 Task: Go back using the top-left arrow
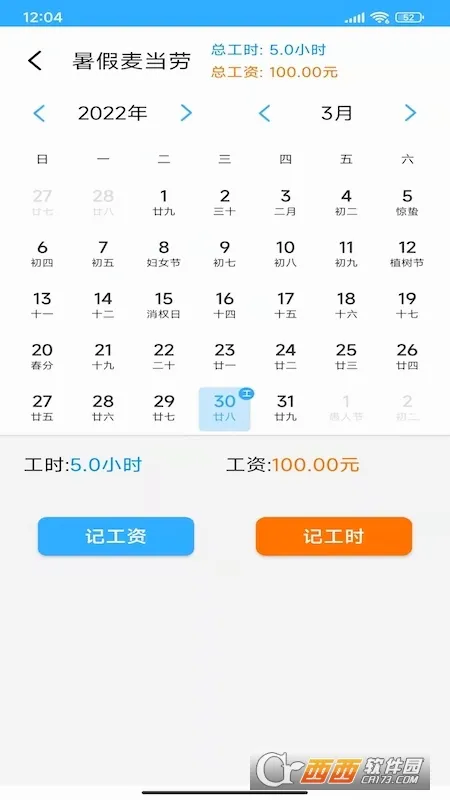(35, 61)
